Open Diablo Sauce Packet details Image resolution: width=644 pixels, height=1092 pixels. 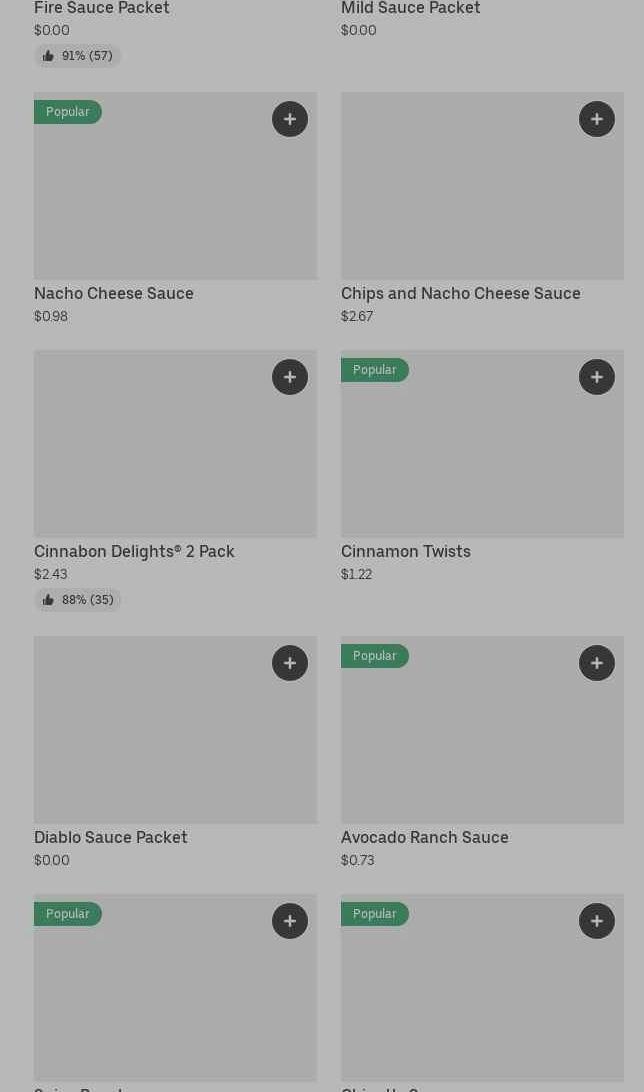[x=111, y=837]
